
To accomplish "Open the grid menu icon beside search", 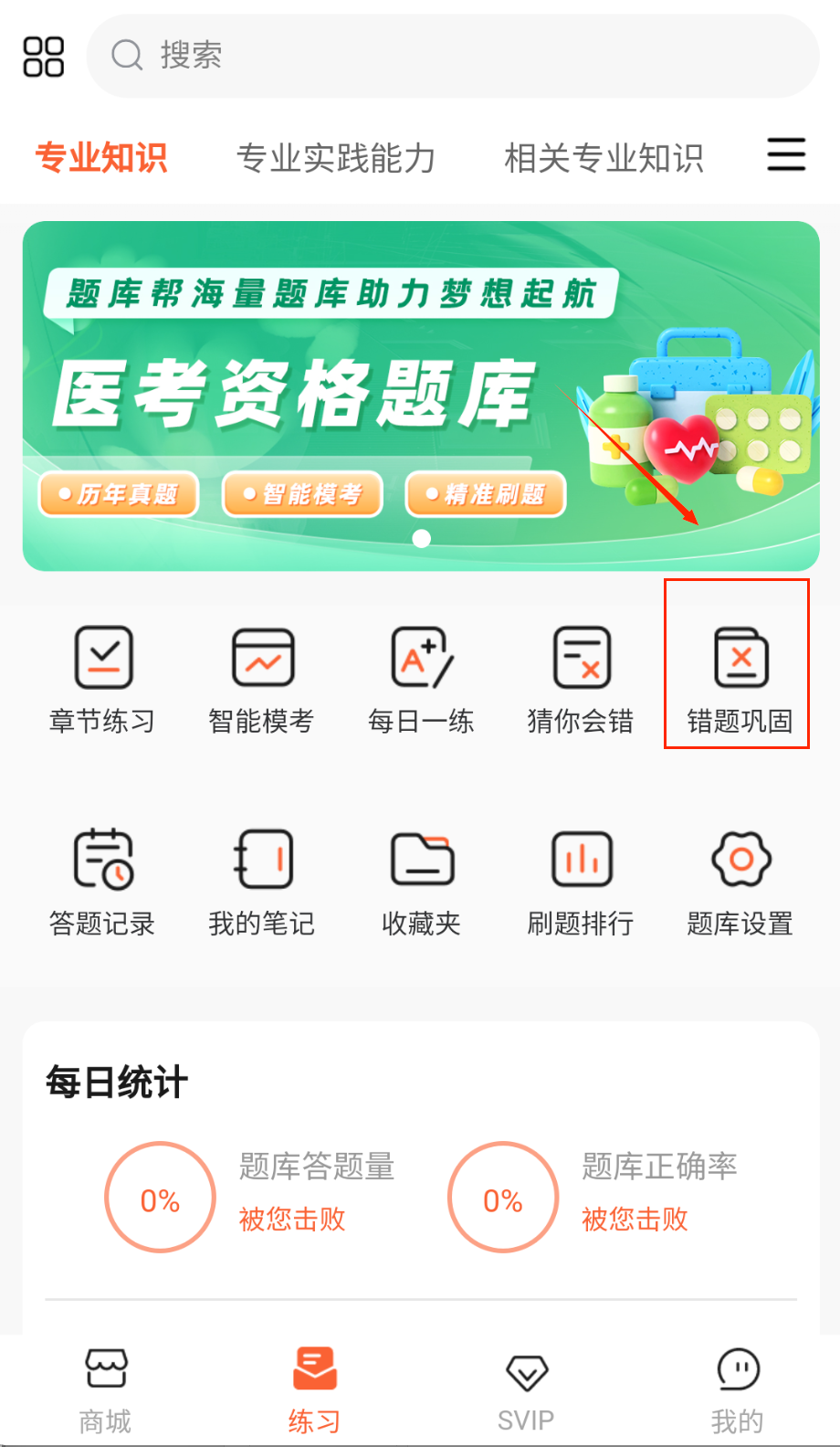I will pos(43,57).
